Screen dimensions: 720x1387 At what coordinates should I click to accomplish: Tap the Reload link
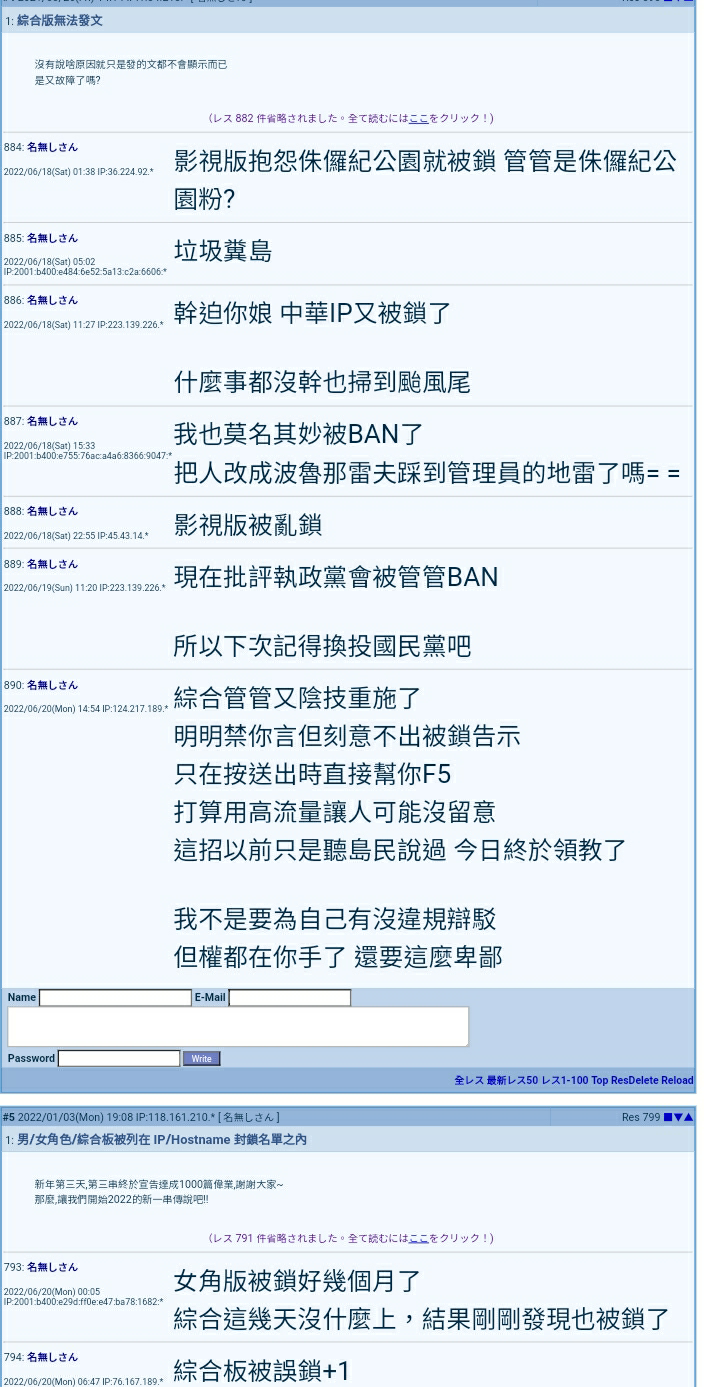point(677,1080)
